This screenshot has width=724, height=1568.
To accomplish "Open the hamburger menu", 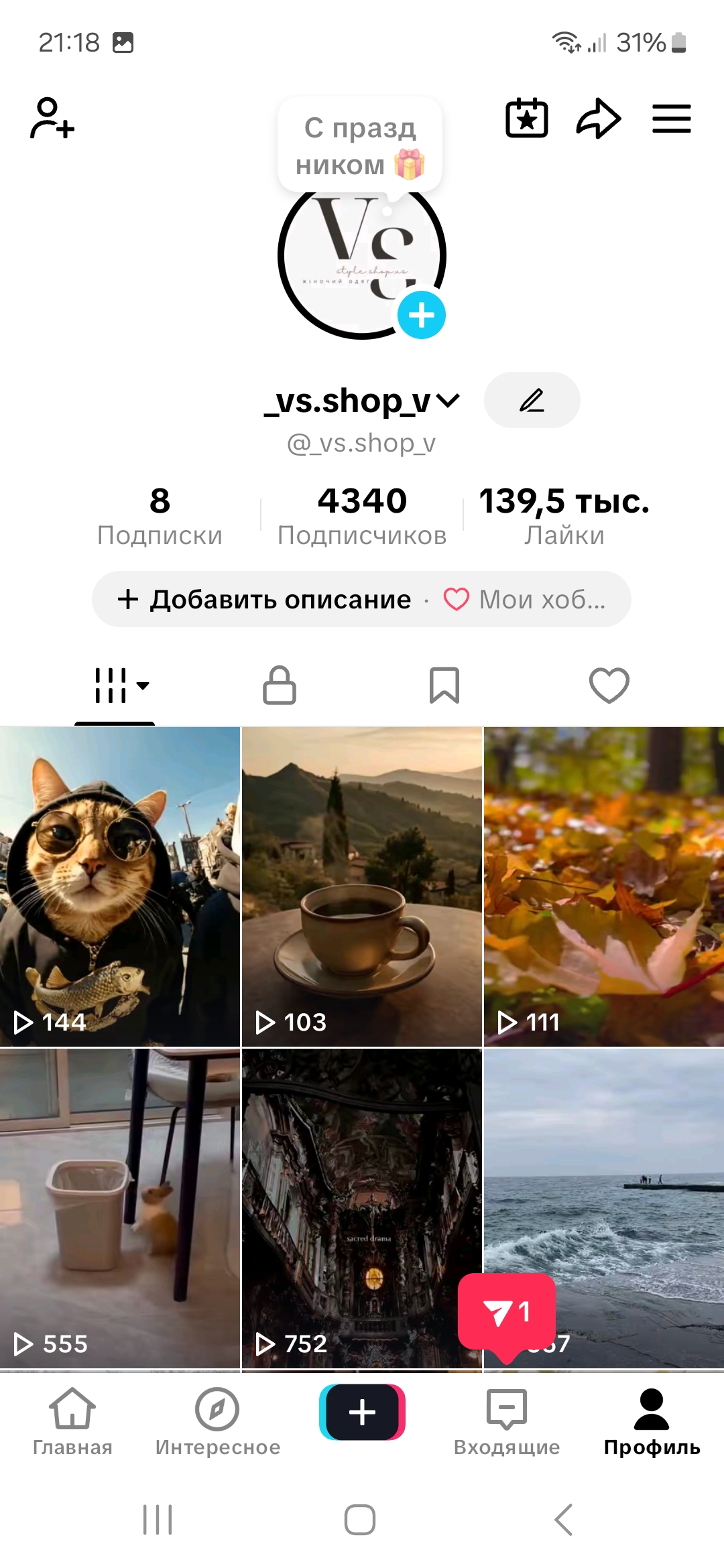I will click(x=671, y=119).
